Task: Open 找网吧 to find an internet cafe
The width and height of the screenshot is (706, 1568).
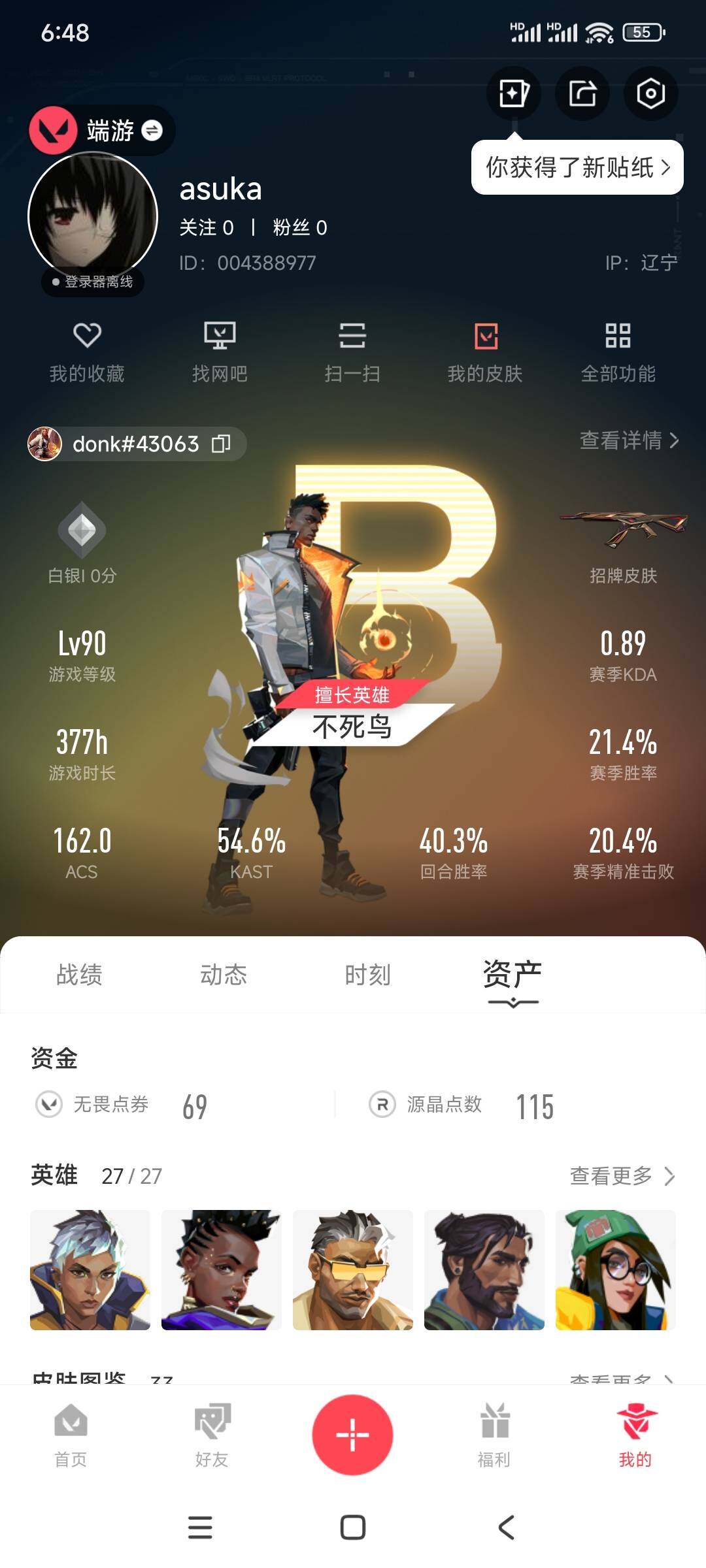Action: [220, 351]
